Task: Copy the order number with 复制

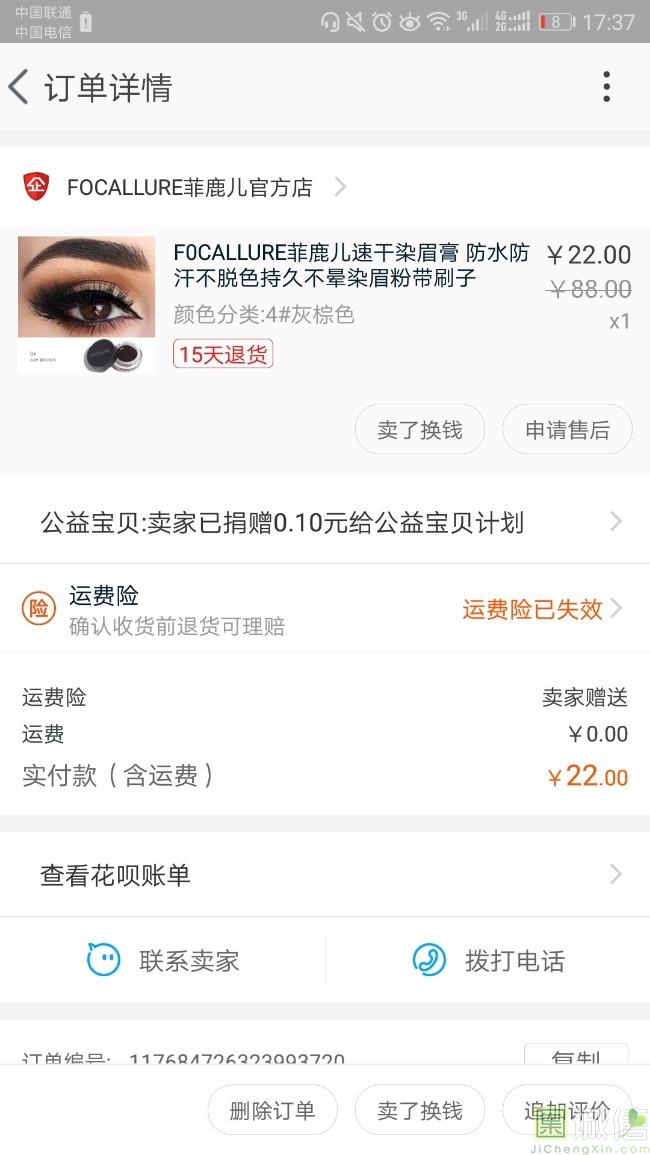Action: [576, 1056]
